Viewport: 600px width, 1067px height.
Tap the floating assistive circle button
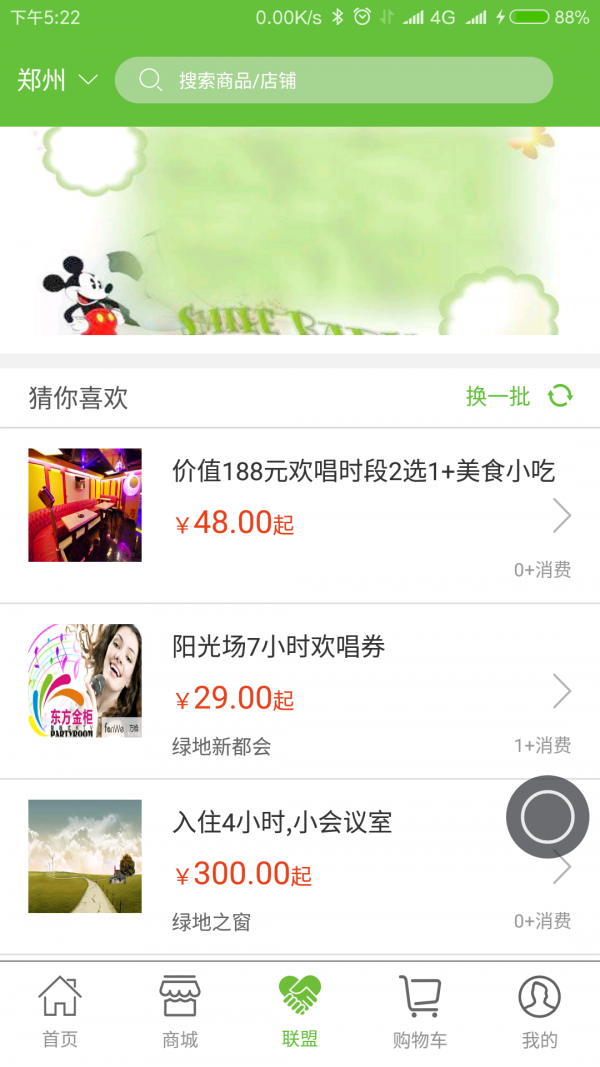[547, 817]
